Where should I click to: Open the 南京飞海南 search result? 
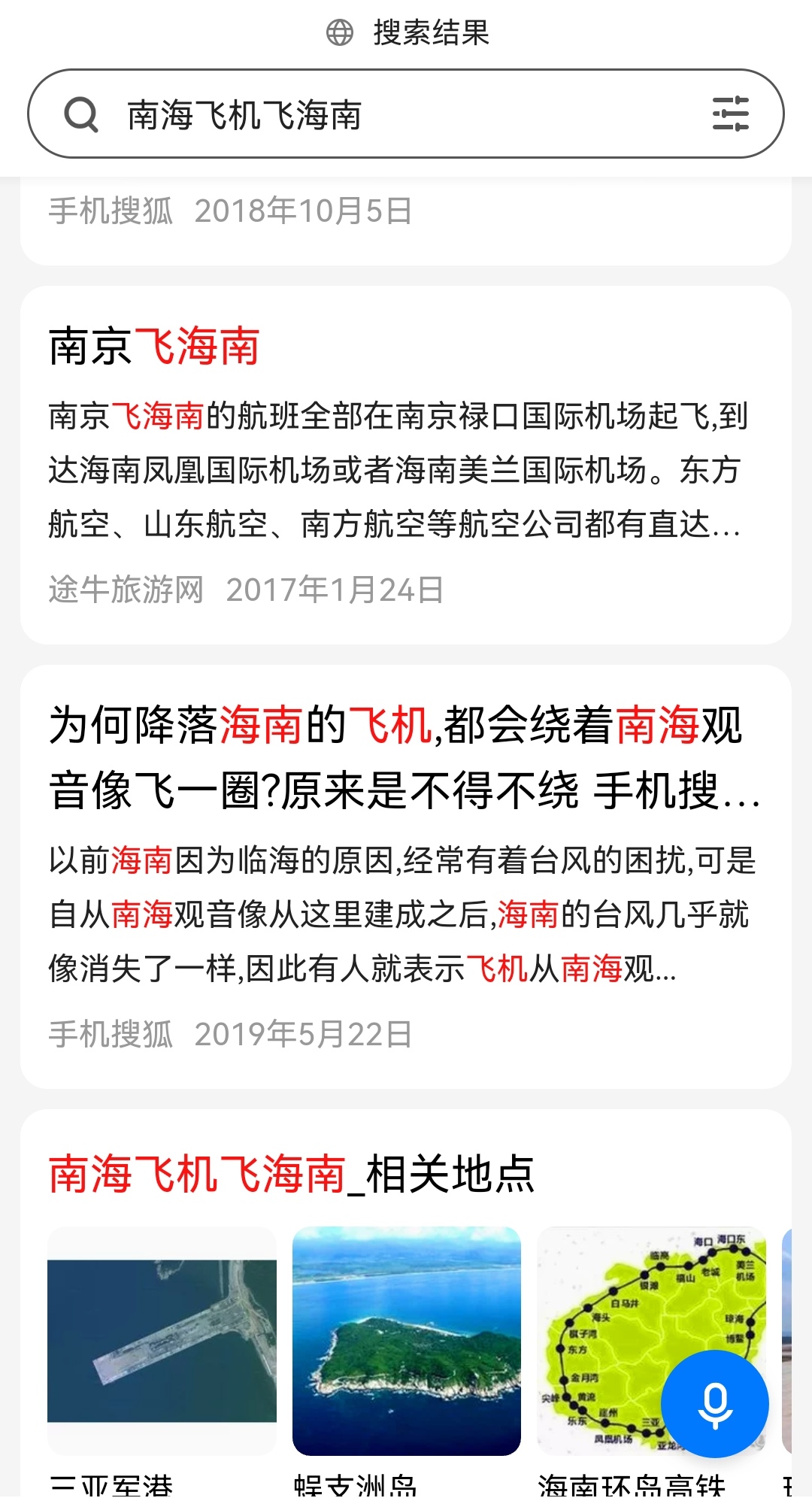coord(156,344)
